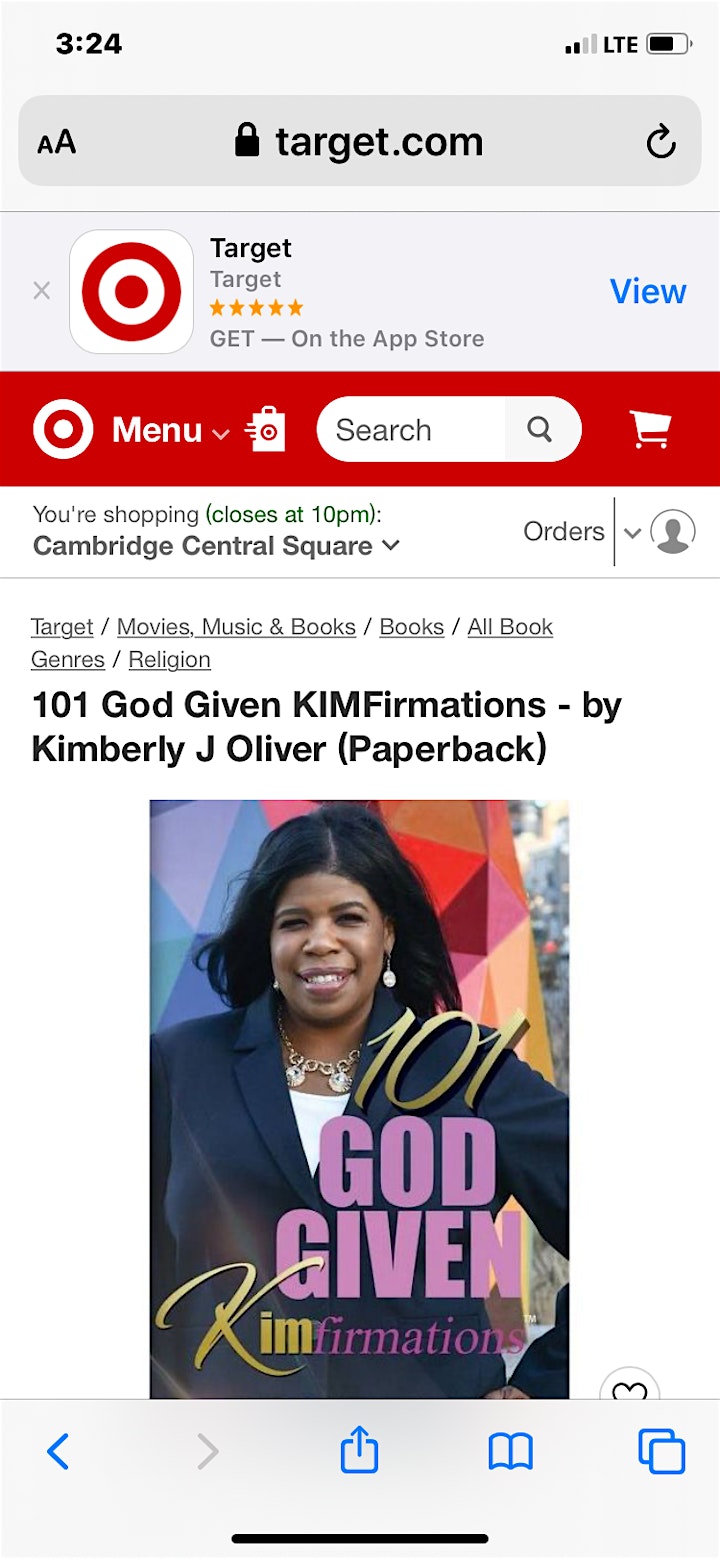
Task: Open the shopping cart
Action: coord(650,430)
